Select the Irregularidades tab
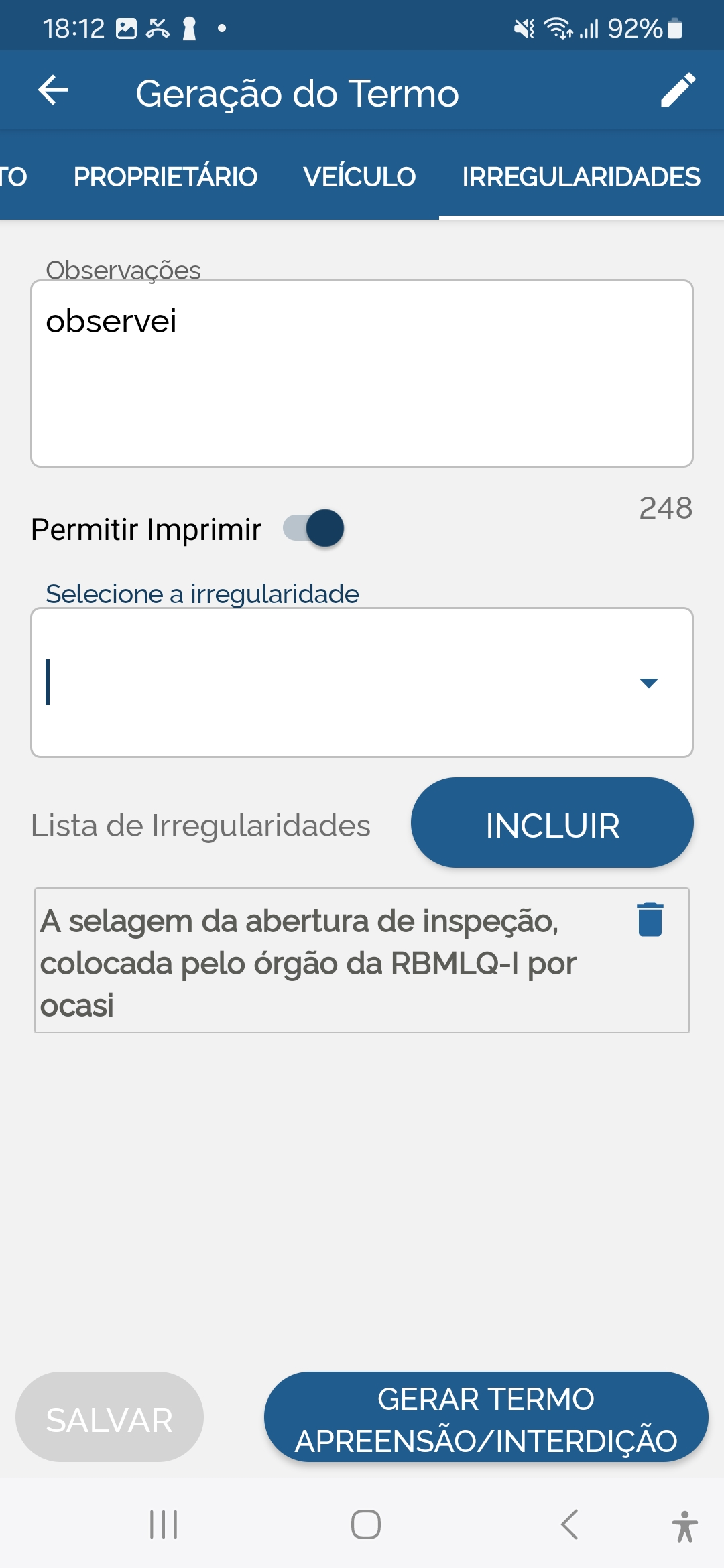724x1568 pixels. point(581,177)
